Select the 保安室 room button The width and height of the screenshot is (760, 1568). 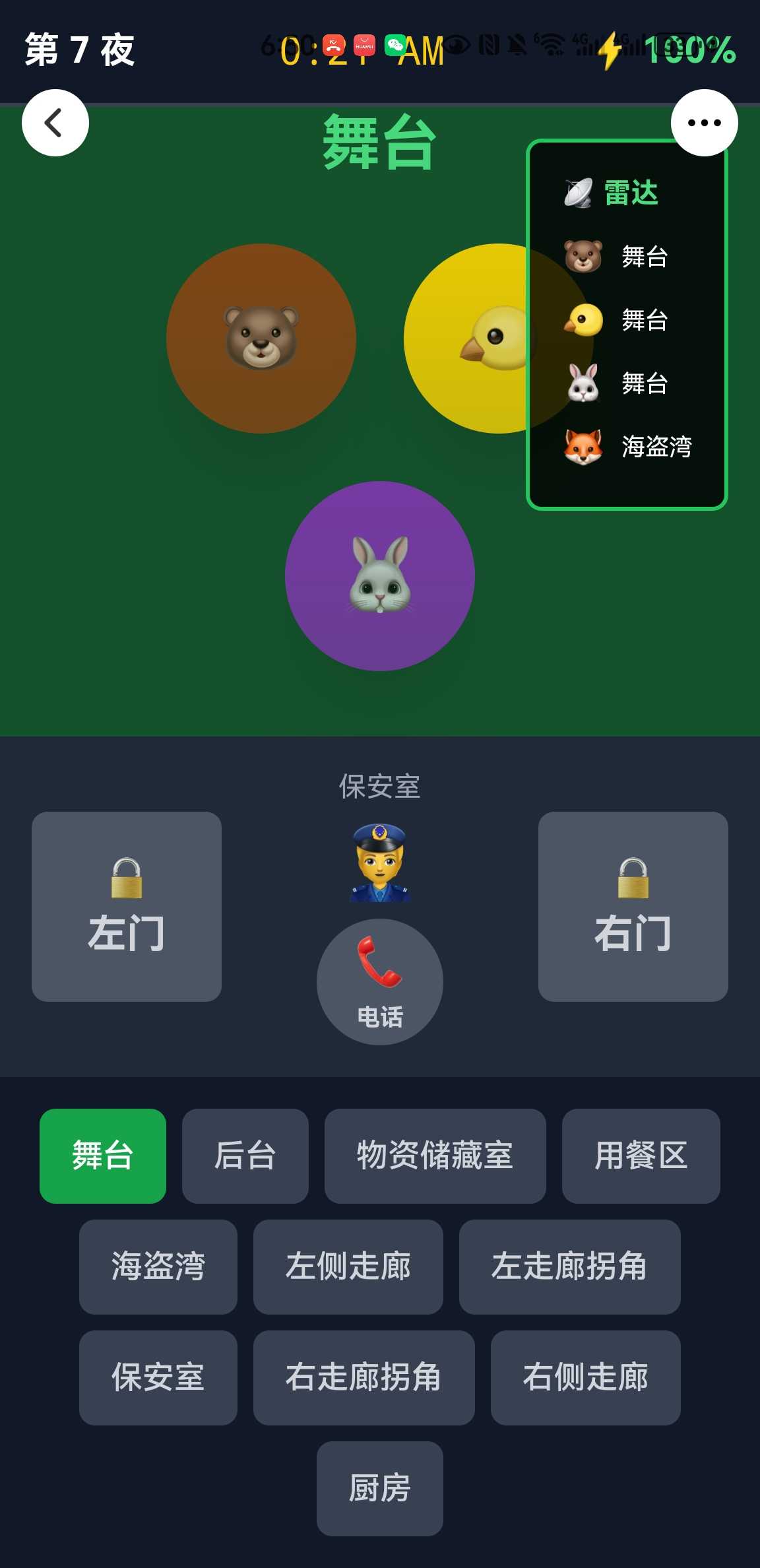(x=158, y=1377)
